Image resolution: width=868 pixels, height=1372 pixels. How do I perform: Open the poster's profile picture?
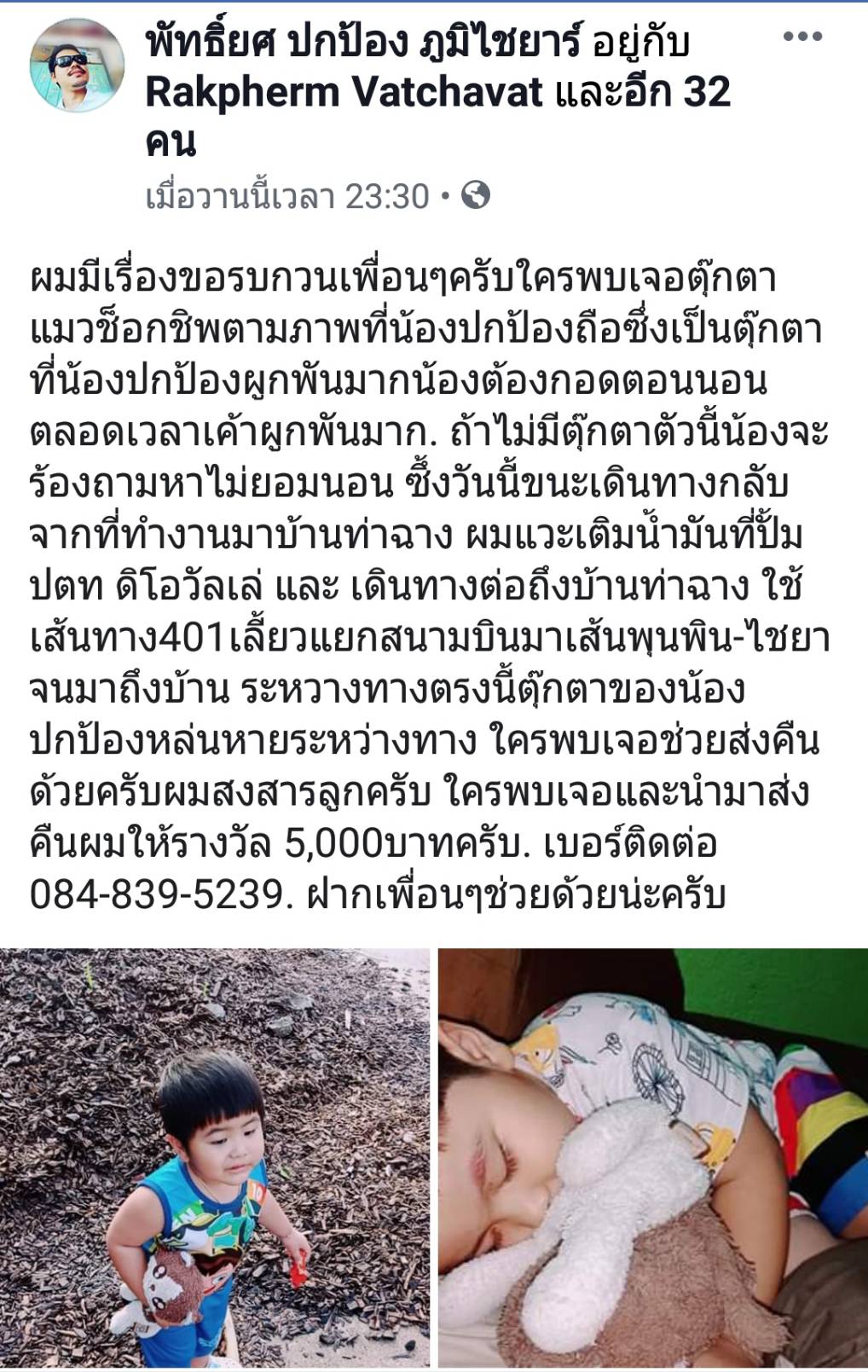coord(77,64)
